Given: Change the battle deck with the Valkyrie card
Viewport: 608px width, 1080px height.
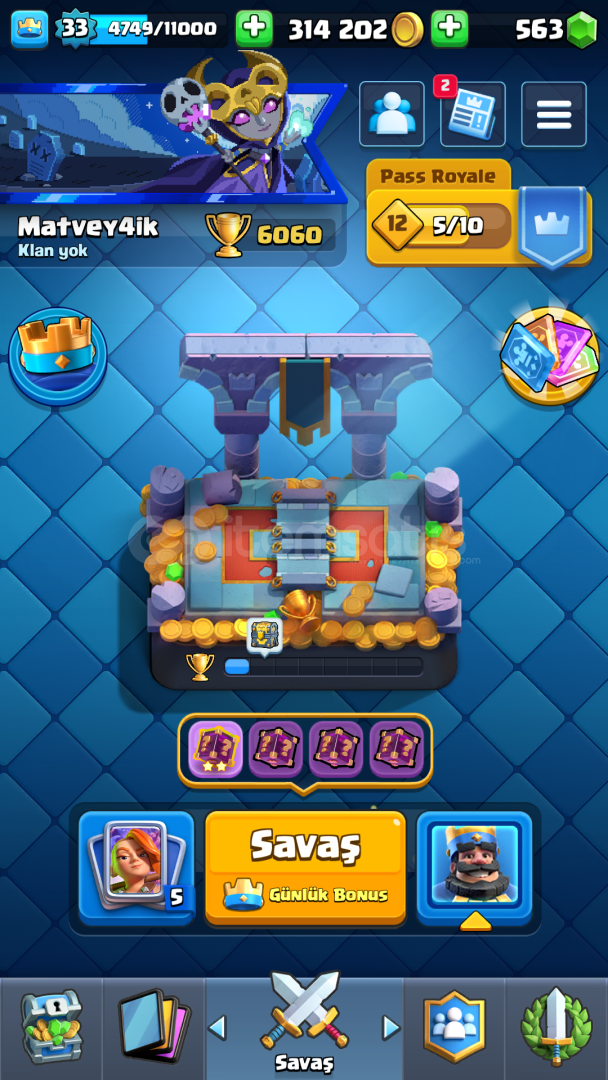Looking at the screenshot, I should [136, 866].
